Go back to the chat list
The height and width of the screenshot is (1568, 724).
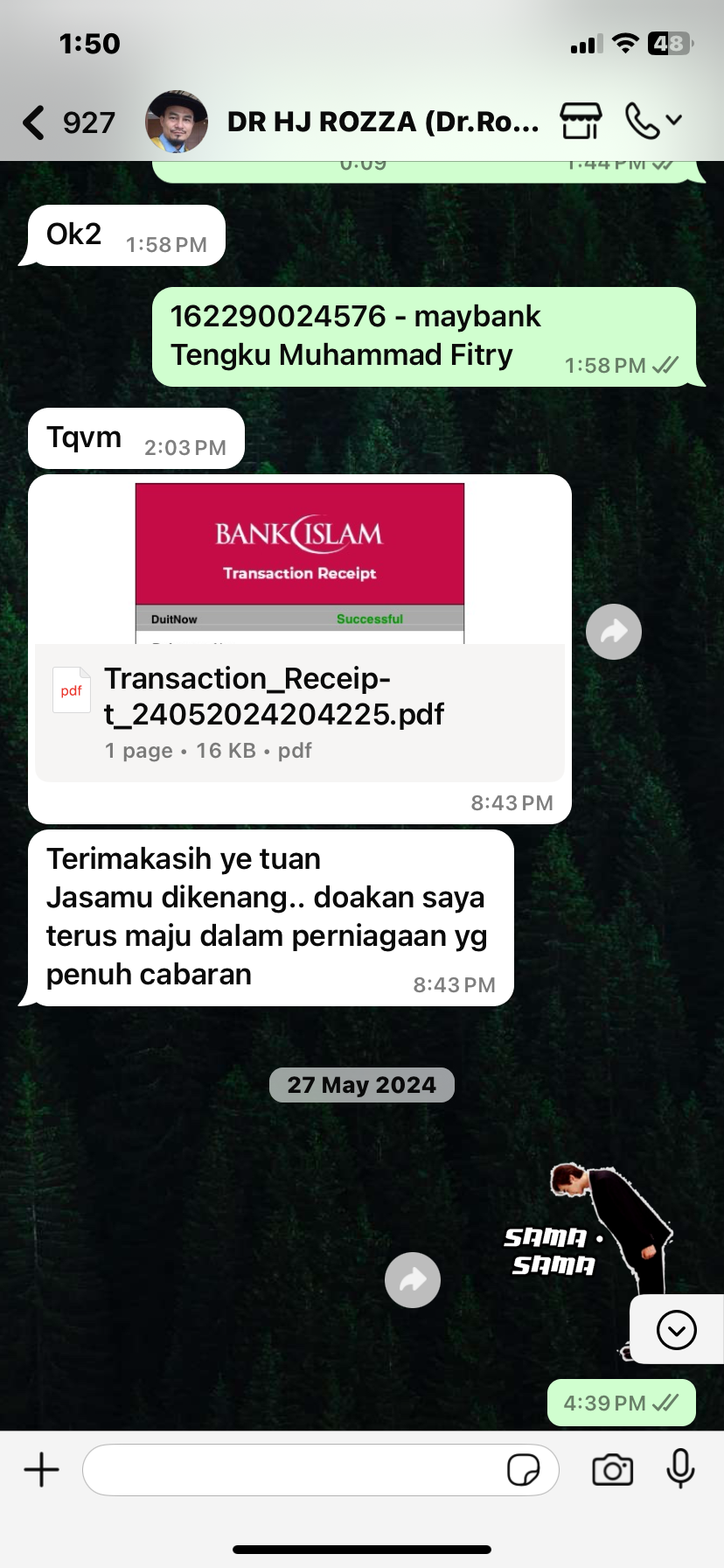click(35, 122)
